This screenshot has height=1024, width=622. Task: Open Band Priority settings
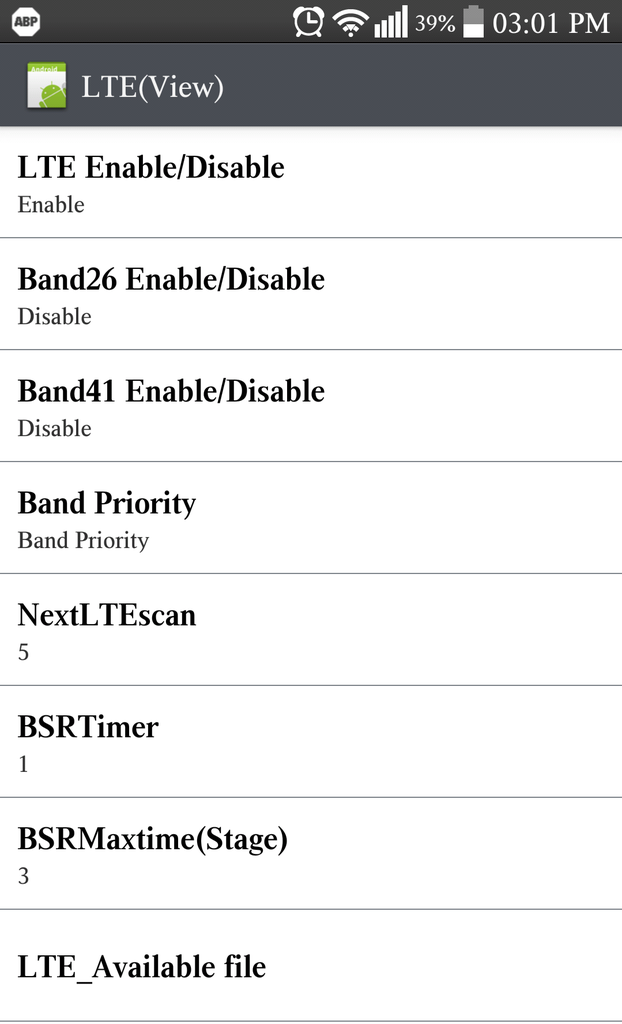coord(310,518)
